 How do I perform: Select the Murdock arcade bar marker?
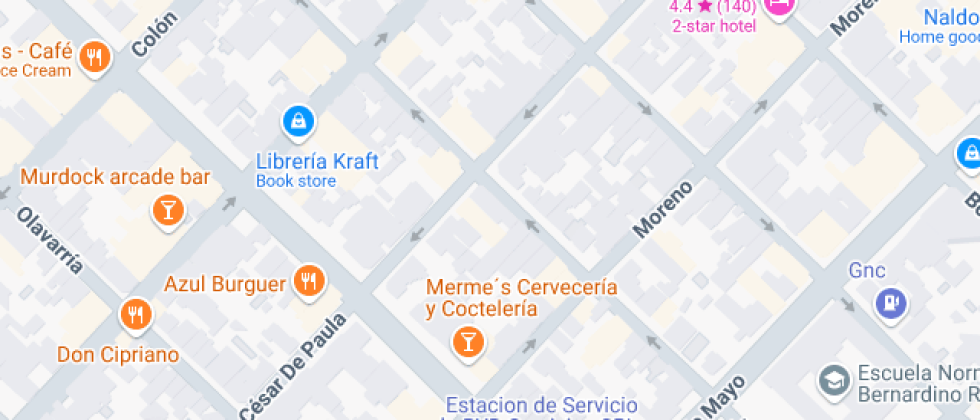(x=166, y=210)
